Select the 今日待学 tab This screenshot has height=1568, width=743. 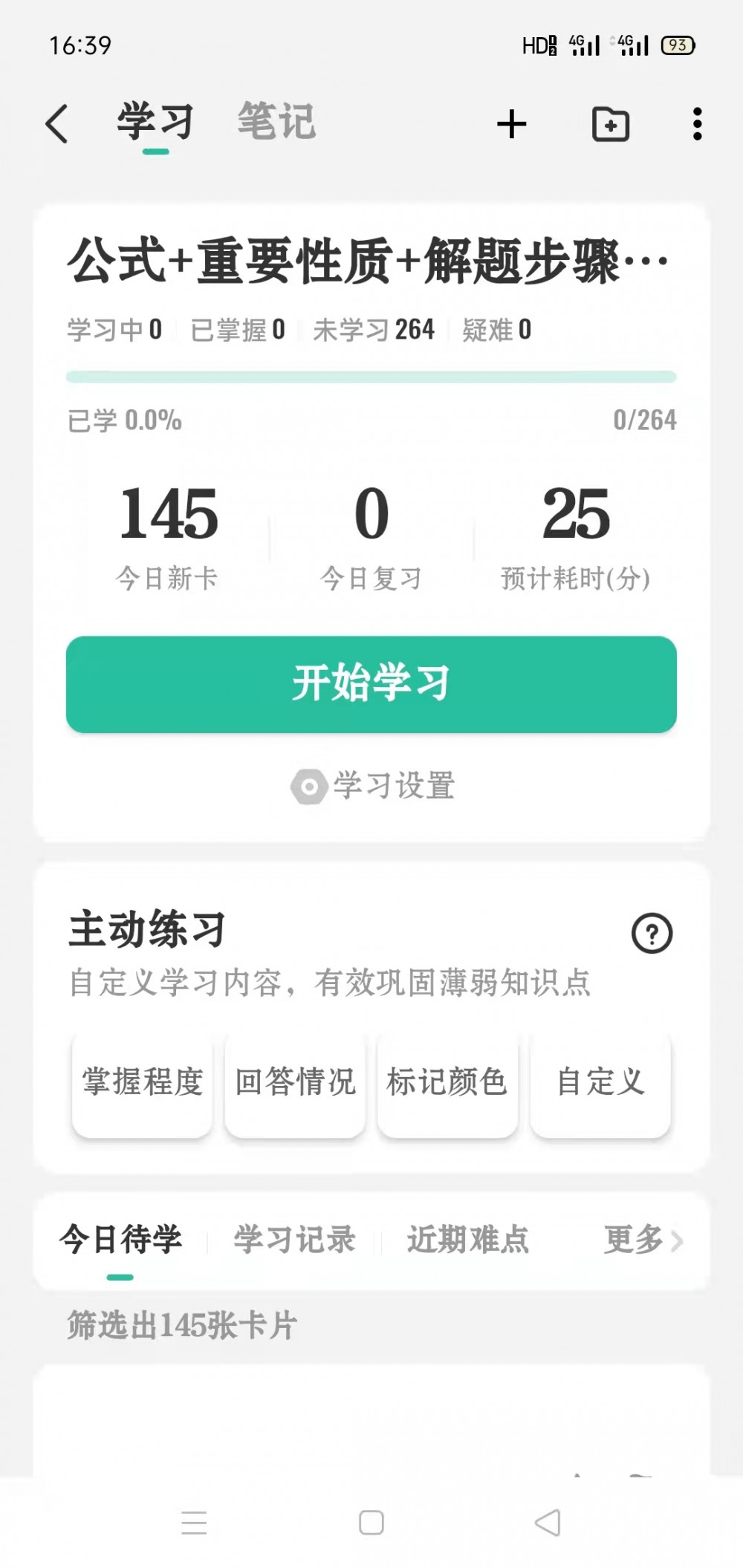(x=121, y=1240)
